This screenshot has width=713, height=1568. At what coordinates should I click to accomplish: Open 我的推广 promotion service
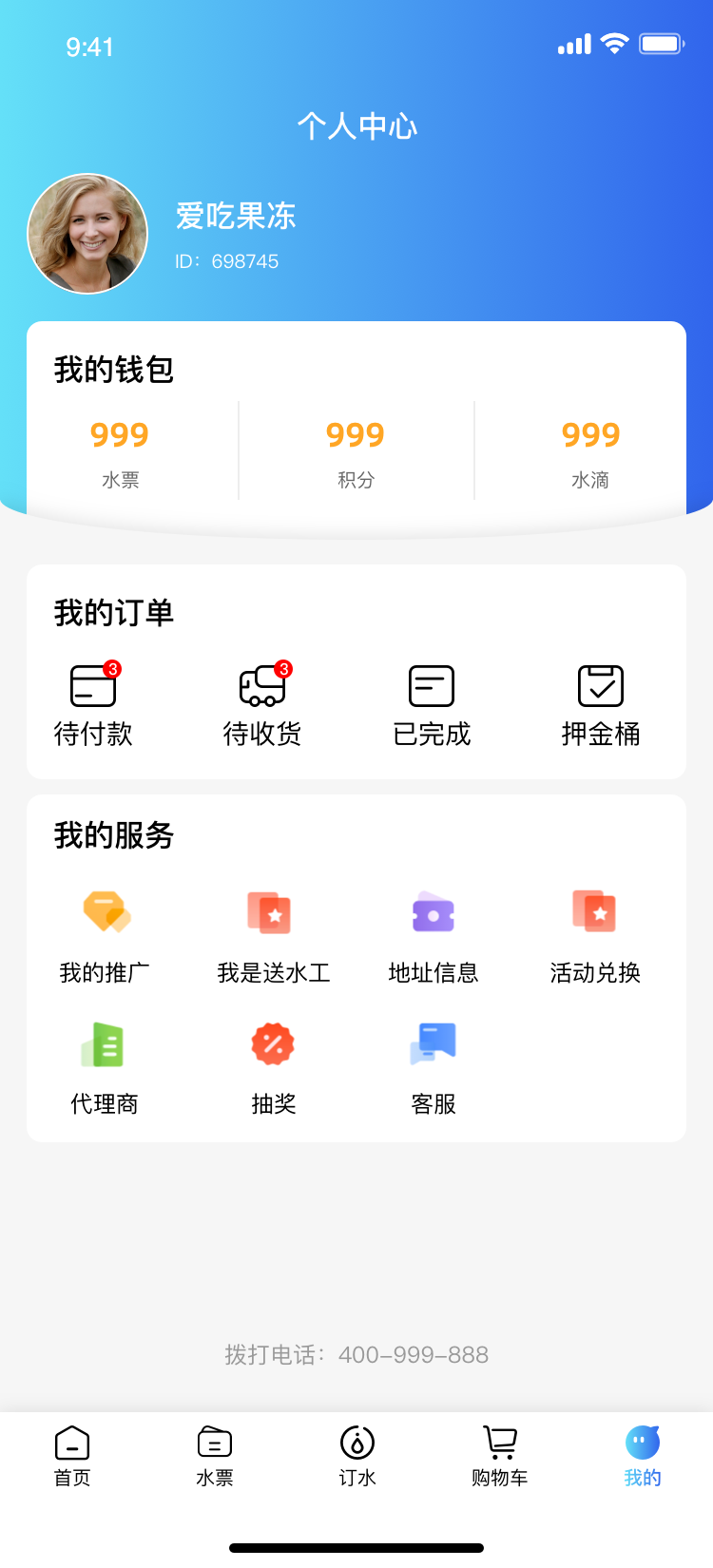pyautogui.click(x=105, y=935)
